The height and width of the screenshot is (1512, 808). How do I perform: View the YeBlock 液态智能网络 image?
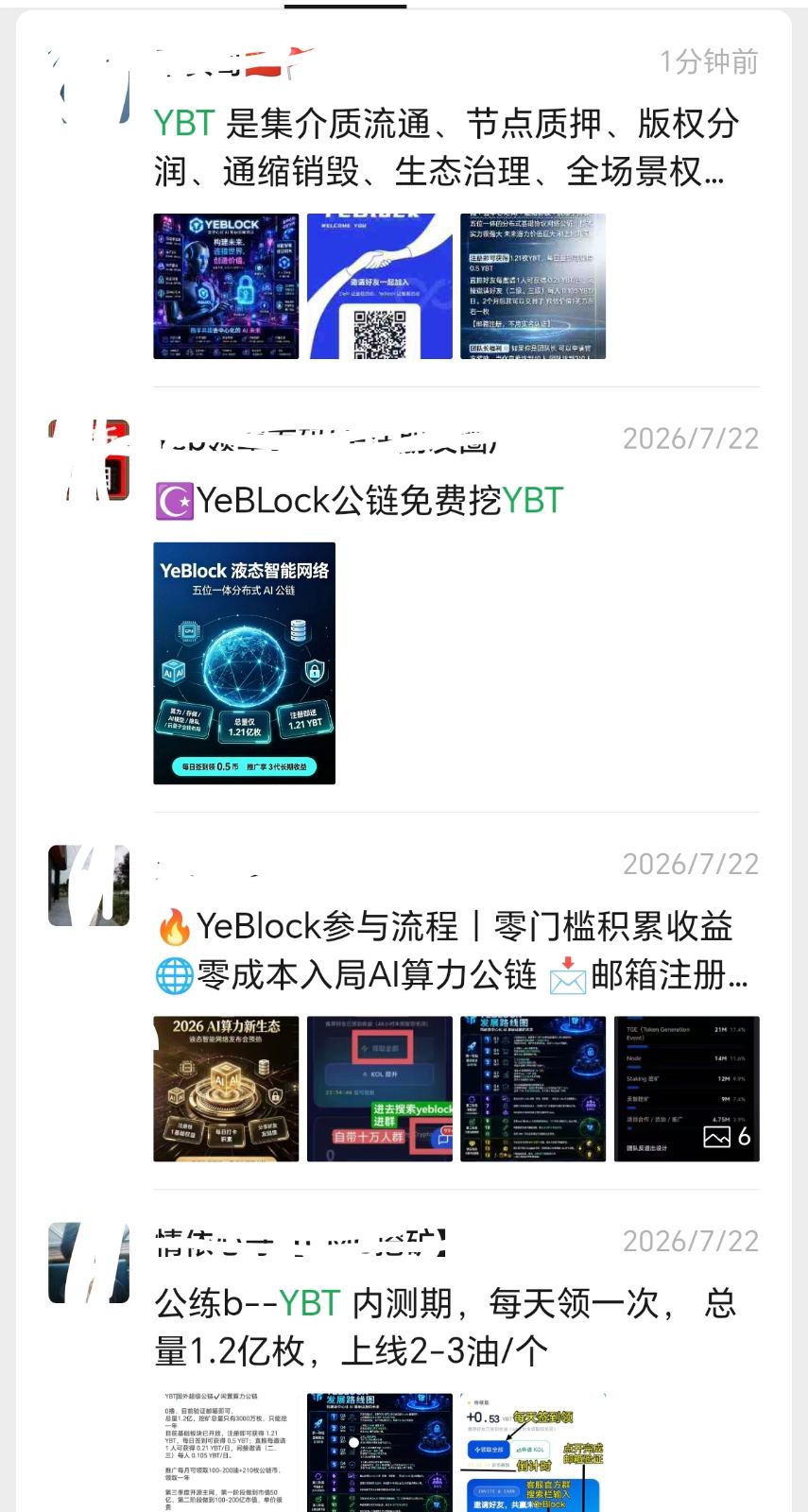point(244,663)
